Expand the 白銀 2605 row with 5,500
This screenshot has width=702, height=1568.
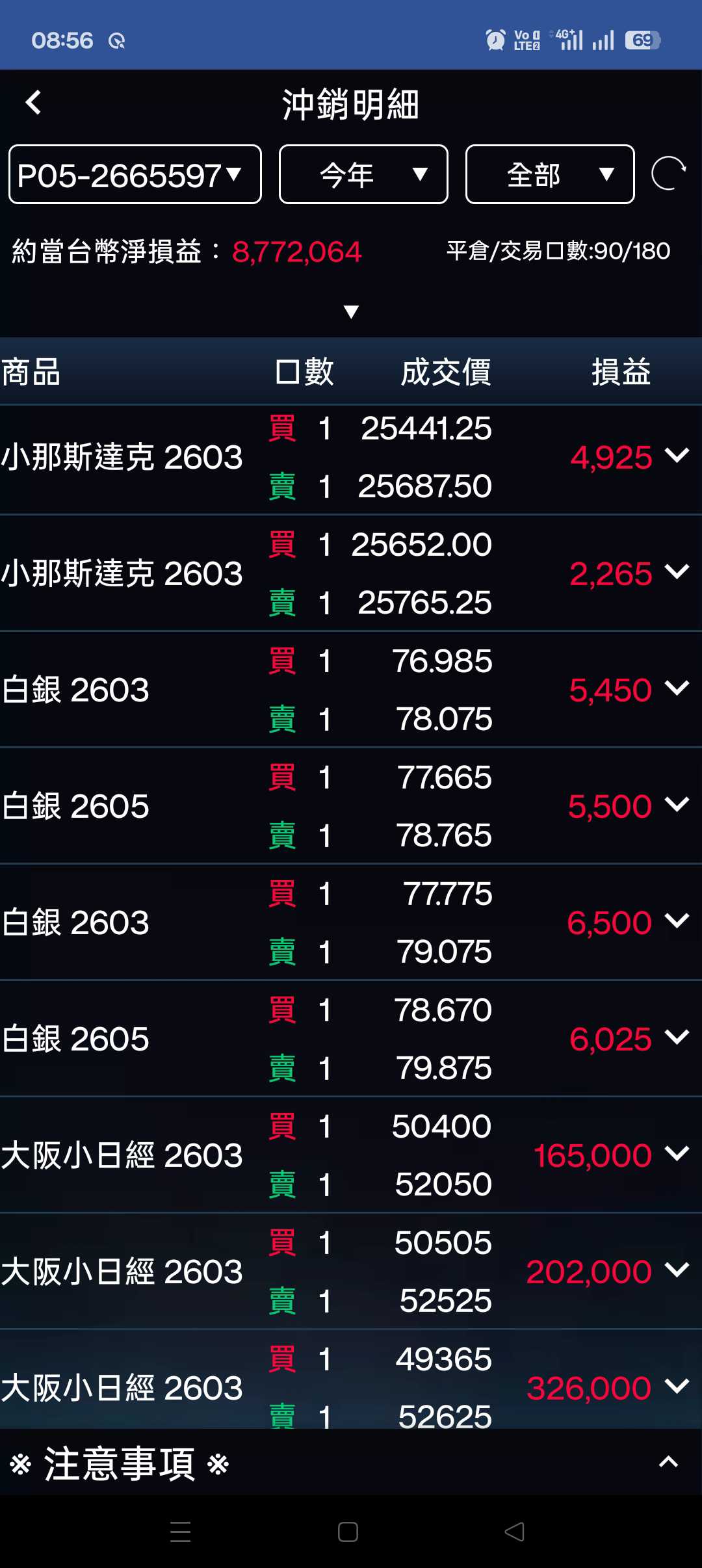click(677, 805)
